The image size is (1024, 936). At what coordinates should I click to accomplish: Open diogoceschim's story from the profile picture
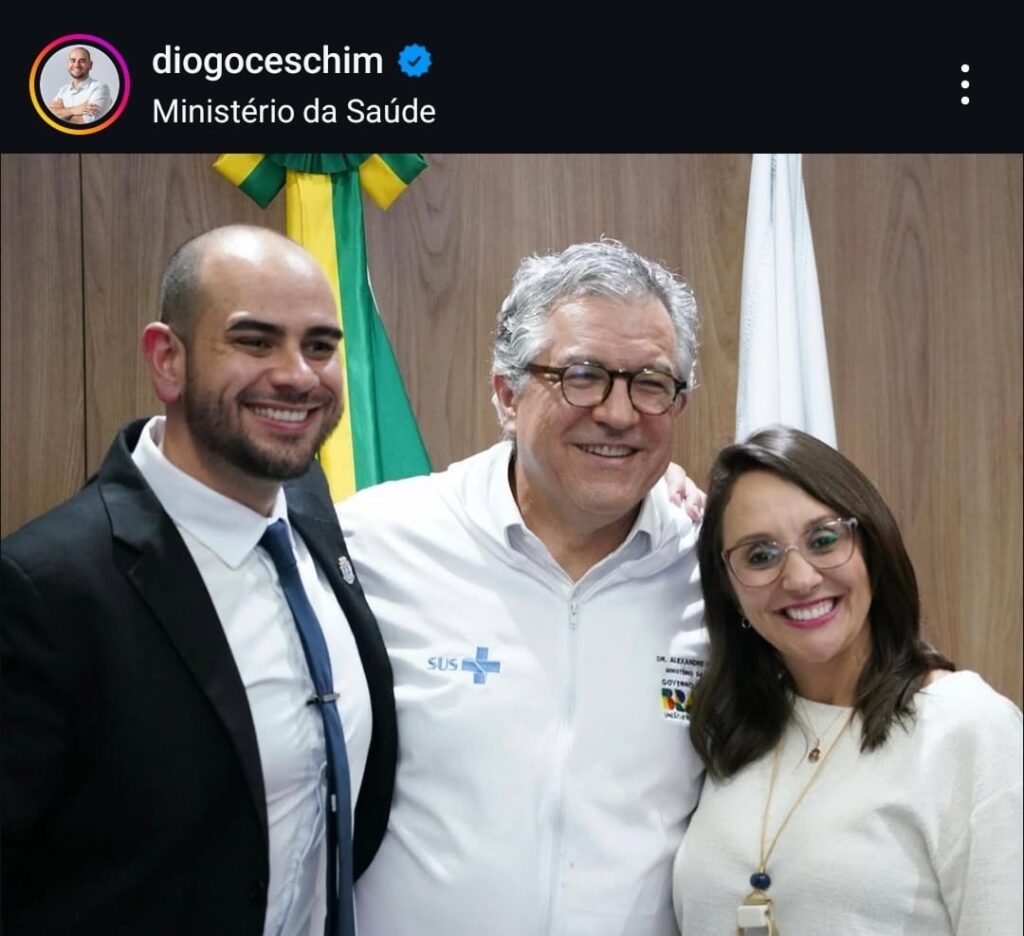(80, 85)
